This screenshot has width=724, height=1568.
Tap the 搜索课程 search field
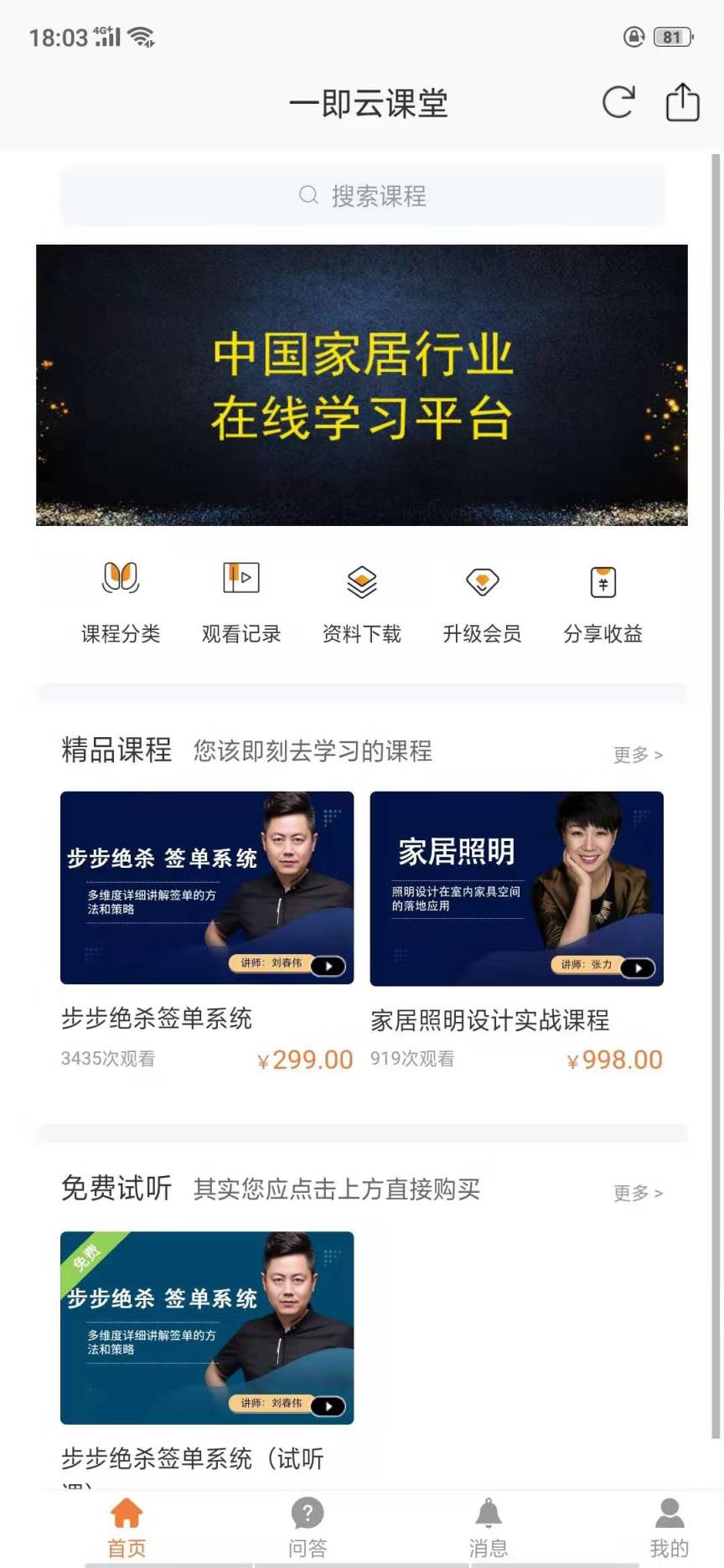[360, 195]
